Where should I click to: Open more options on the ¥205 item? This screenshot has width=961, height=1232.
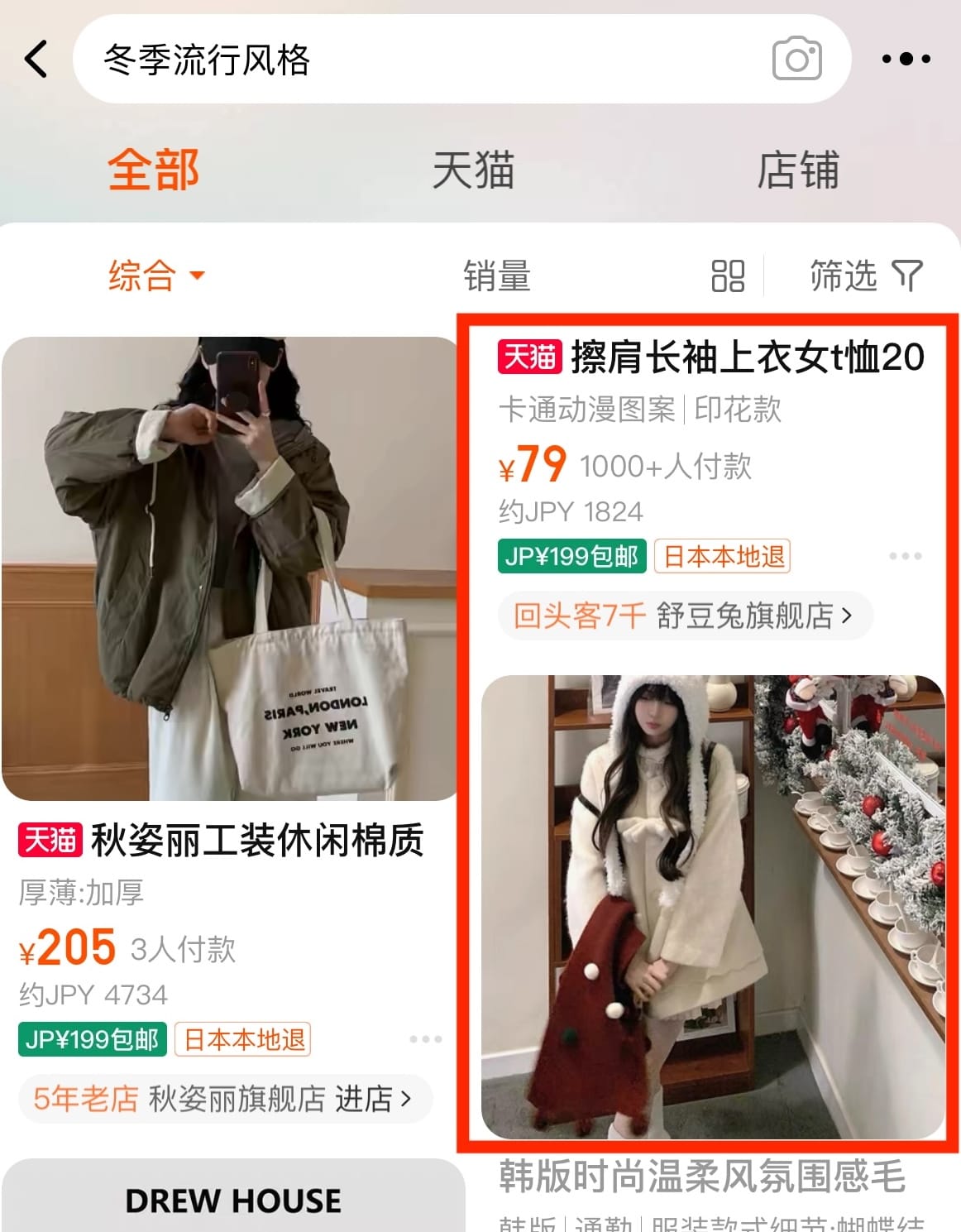tap(425, 1039)
